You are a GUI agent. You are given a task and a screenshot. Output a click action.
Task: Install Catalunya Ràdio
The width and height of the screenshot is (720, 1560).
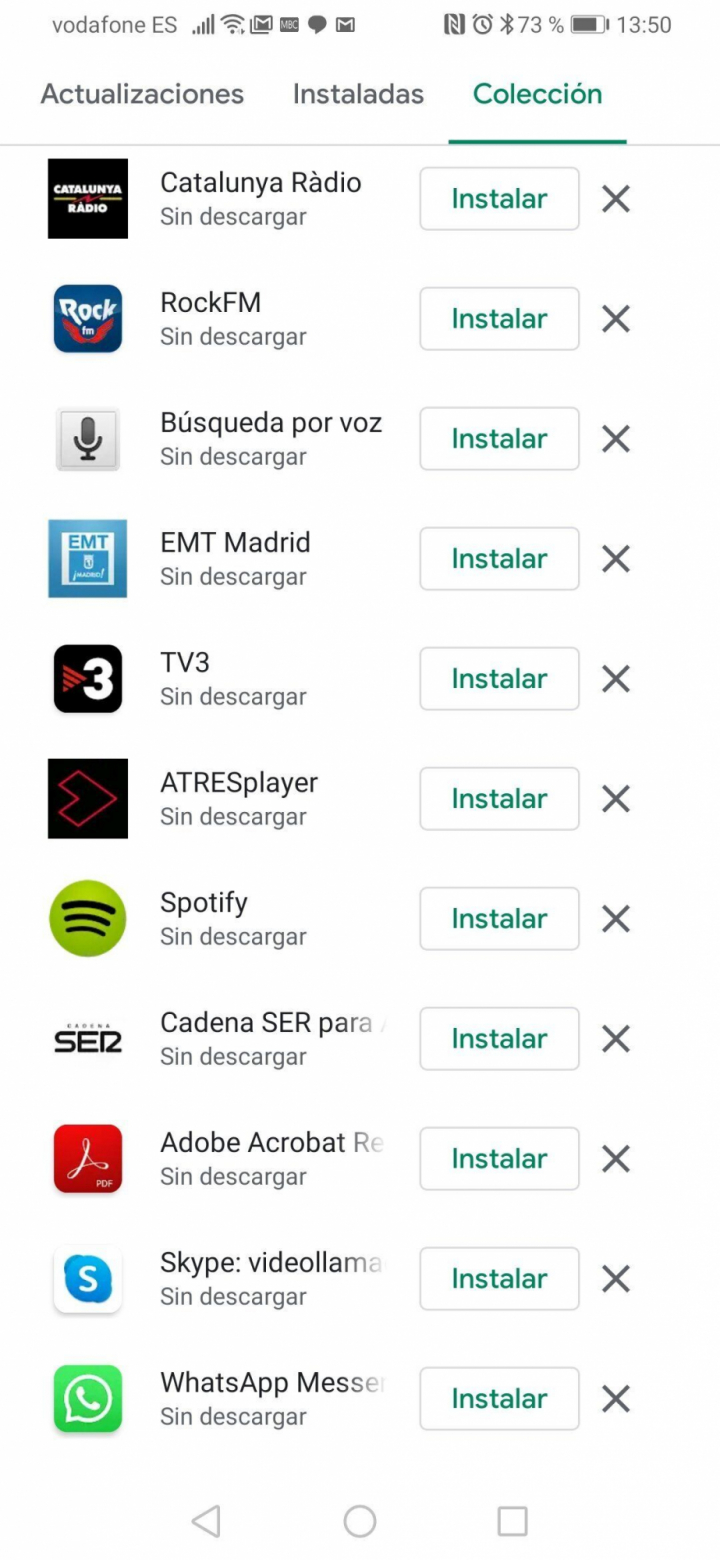[x=499, y=199]
